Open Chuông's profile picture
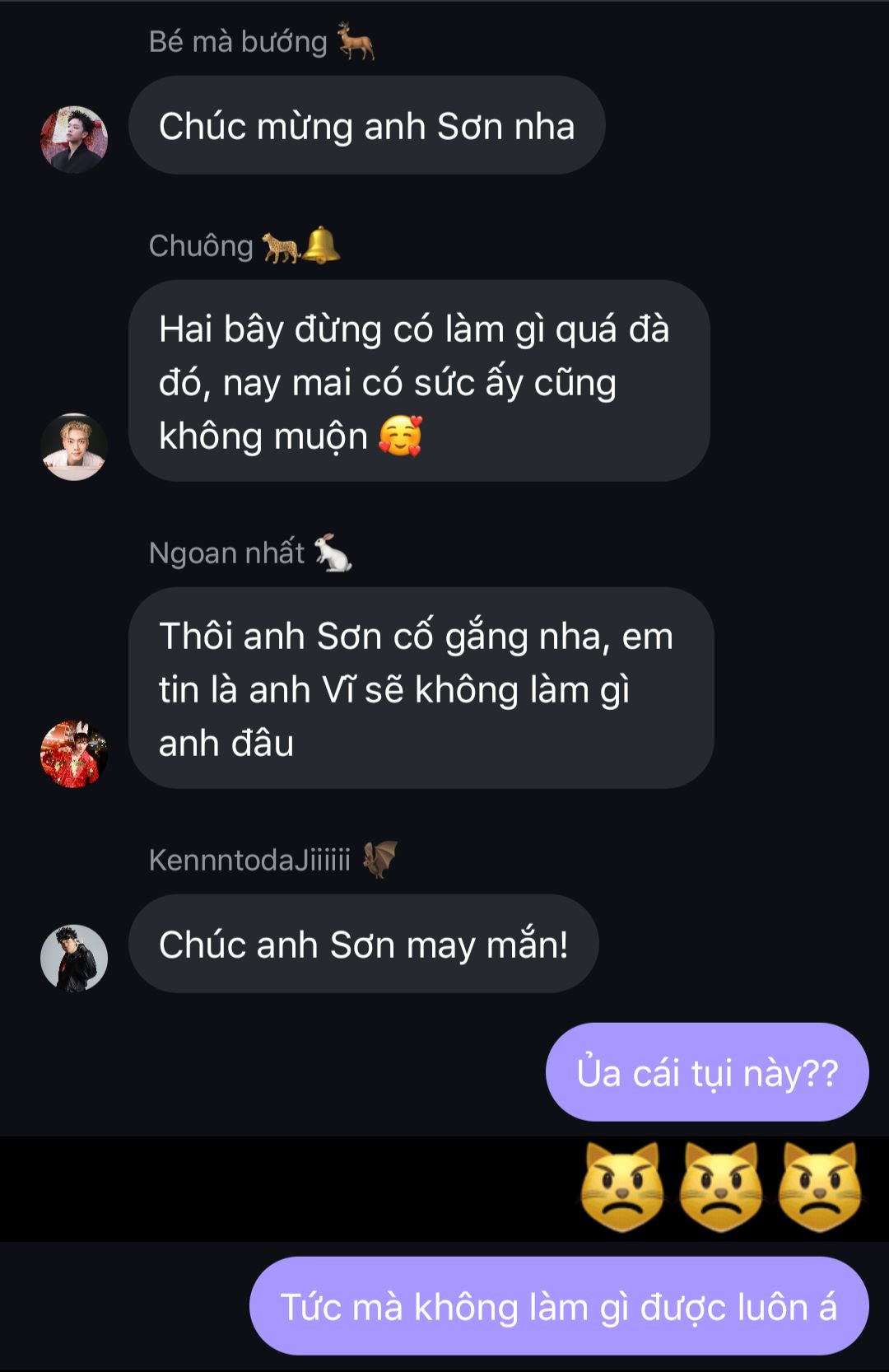 [74, 446]
